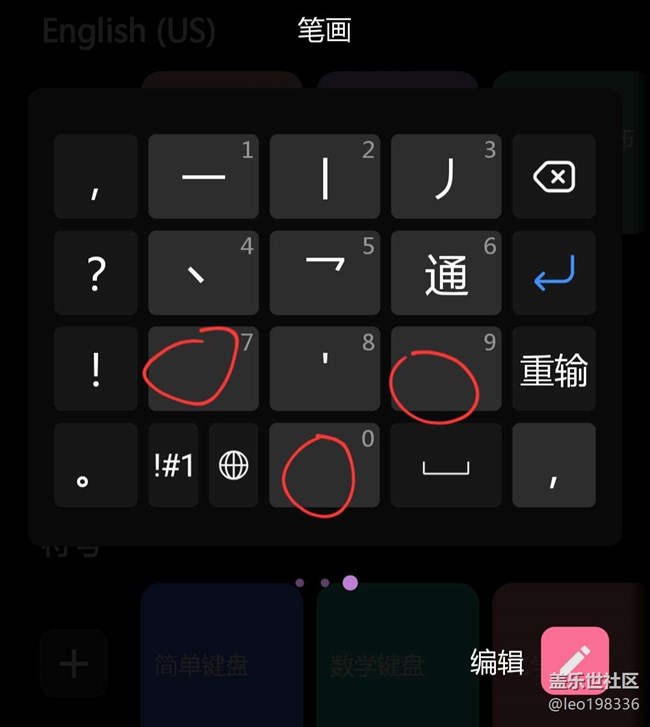
Task: Tap the pink edit pencil button
Action: (x=574, y=660)
